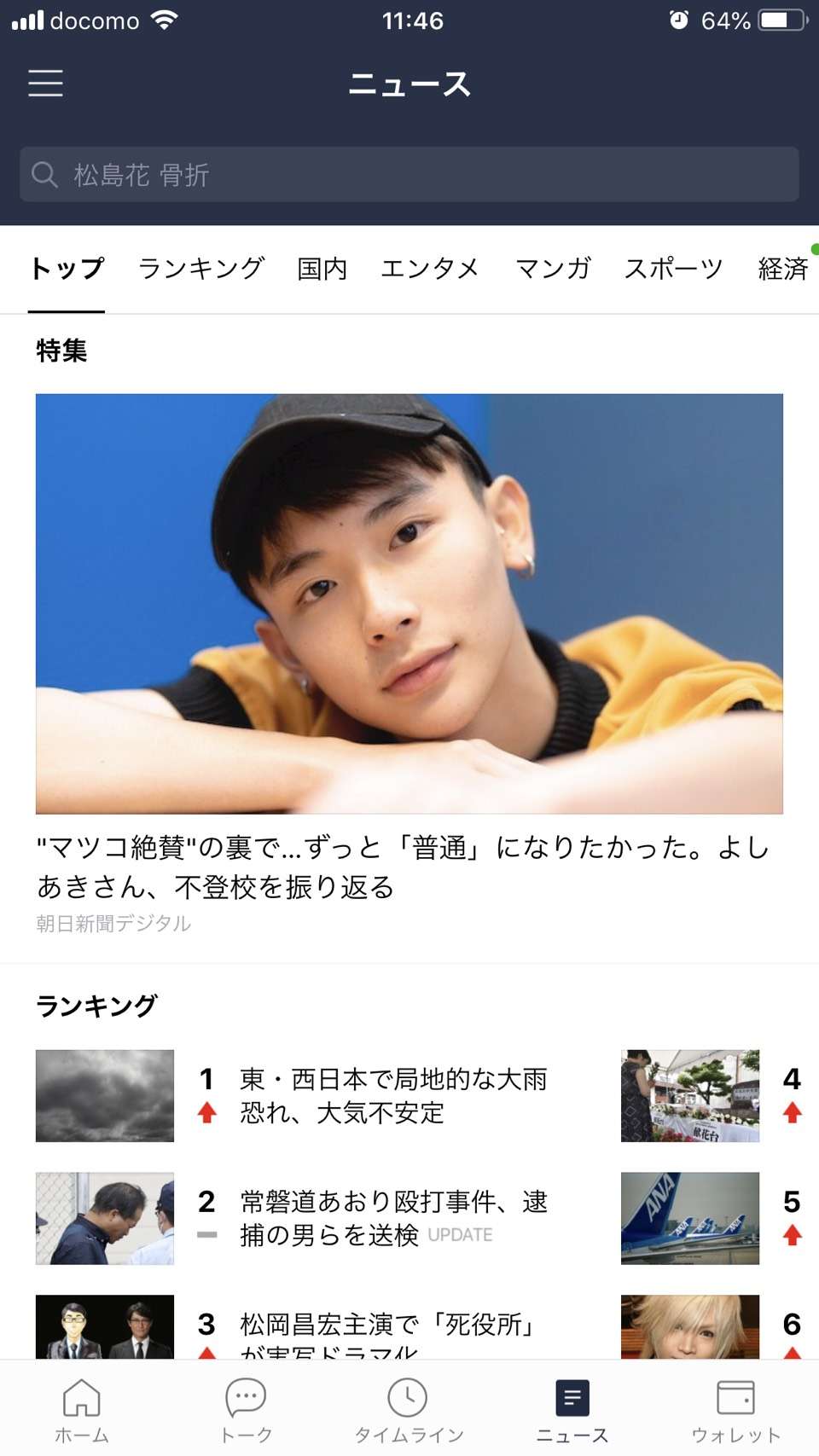Open ranking 1 story about 大雨
The image size is (819, 1456).
click(x=392, y=1096)
